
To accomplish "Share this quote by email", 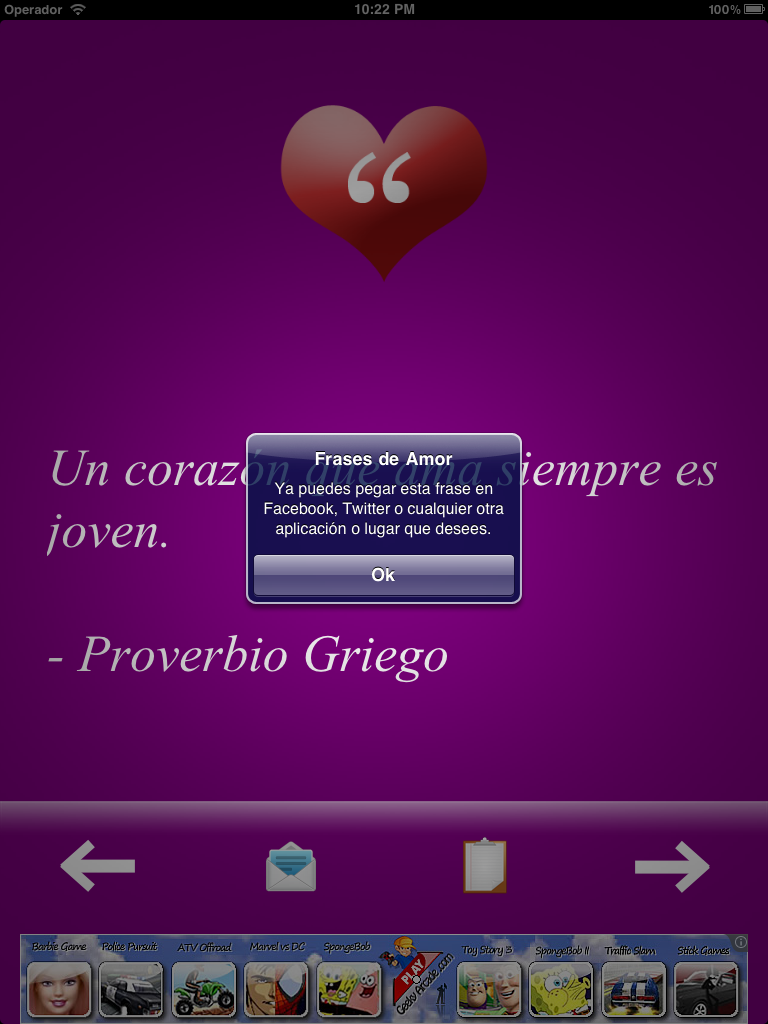I will click(x=291, y=867).
